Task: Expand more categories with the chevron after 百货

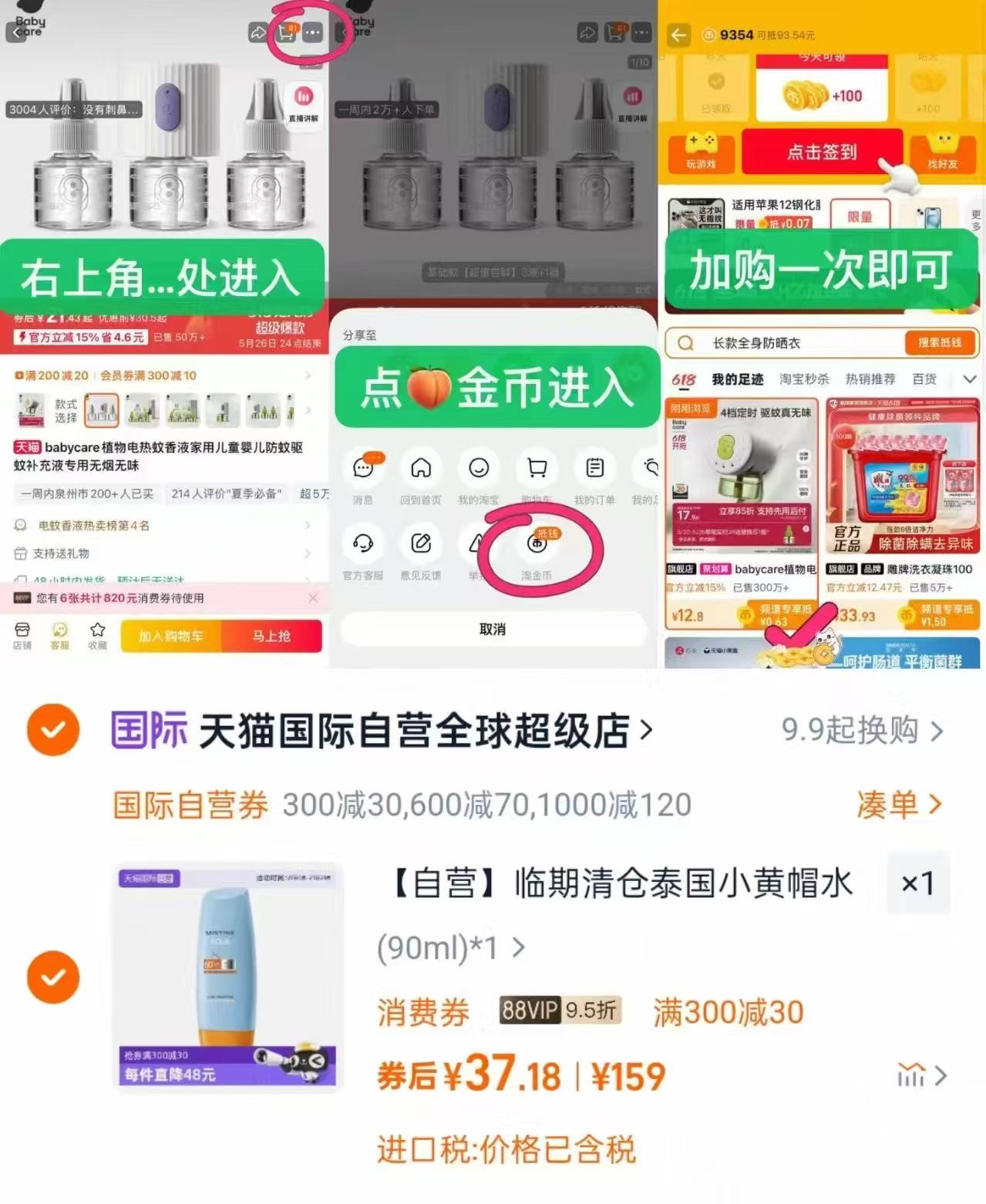Action: (970, 378)
